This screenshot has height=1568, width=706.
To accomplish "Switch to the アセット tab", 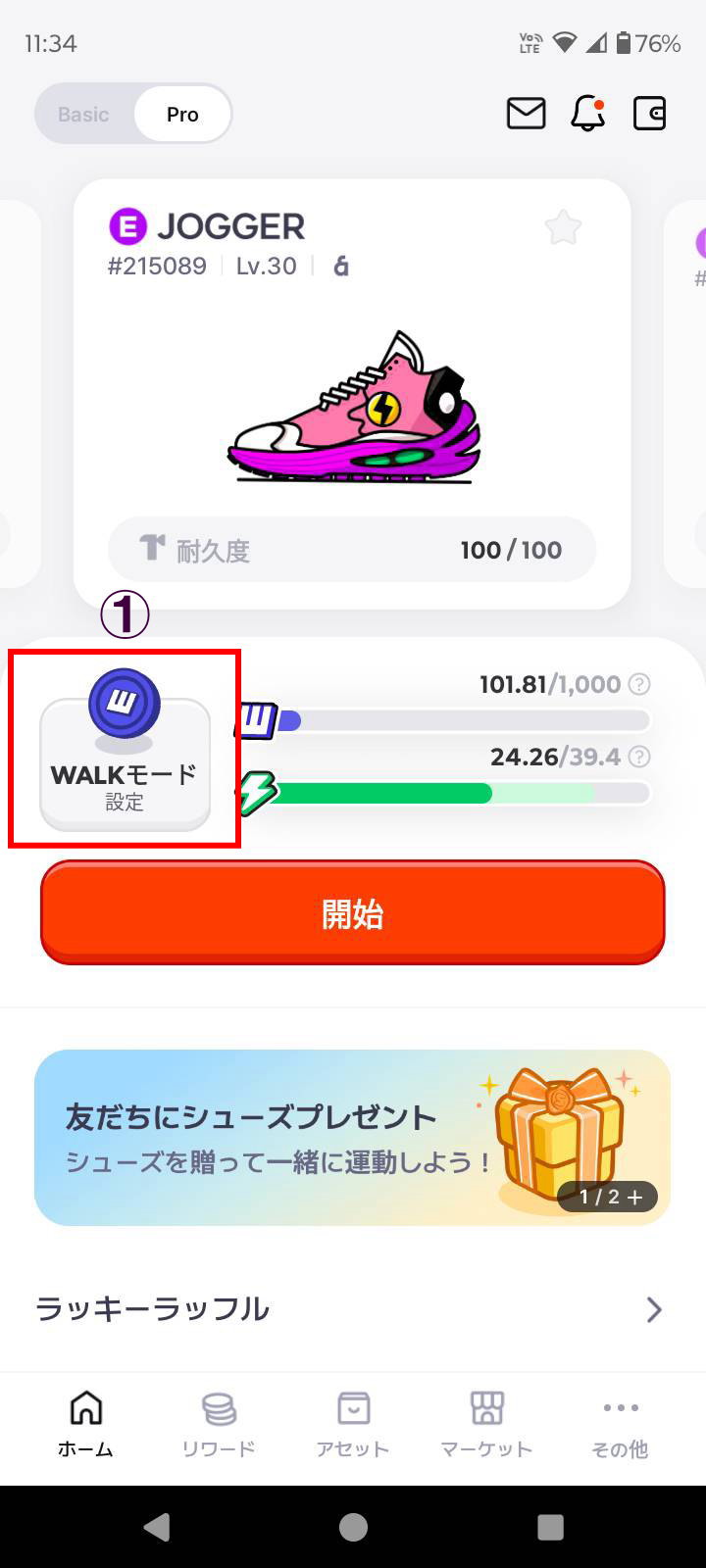I will (x=352, y=1426).
